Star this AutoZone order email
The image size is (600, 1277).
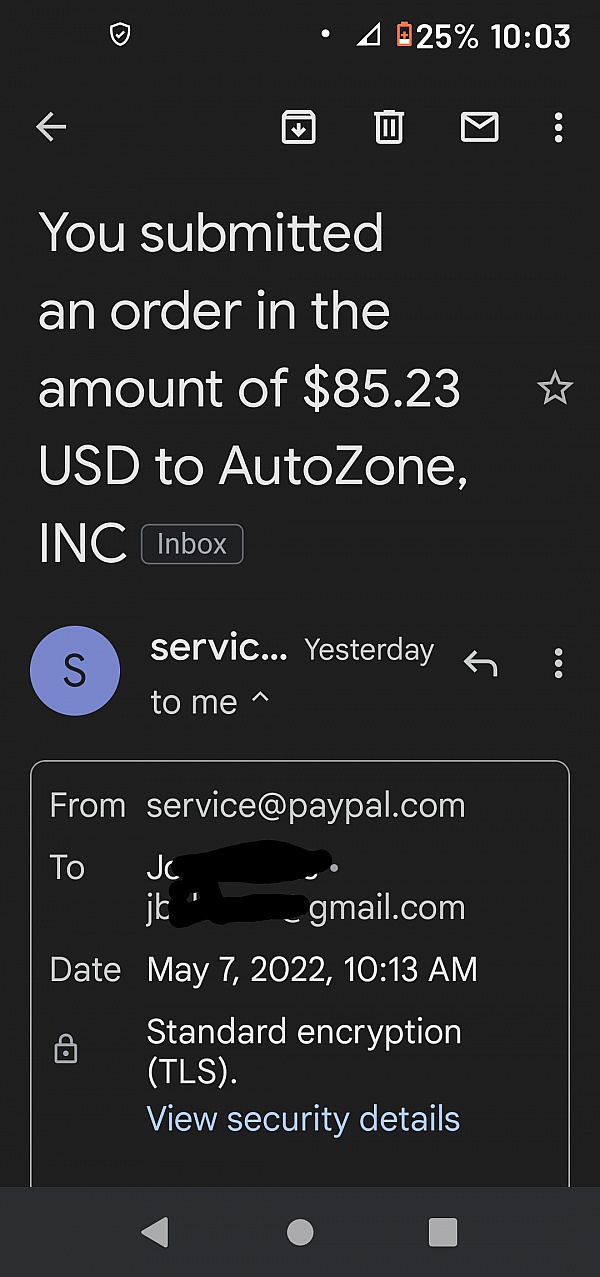[555, 388]
